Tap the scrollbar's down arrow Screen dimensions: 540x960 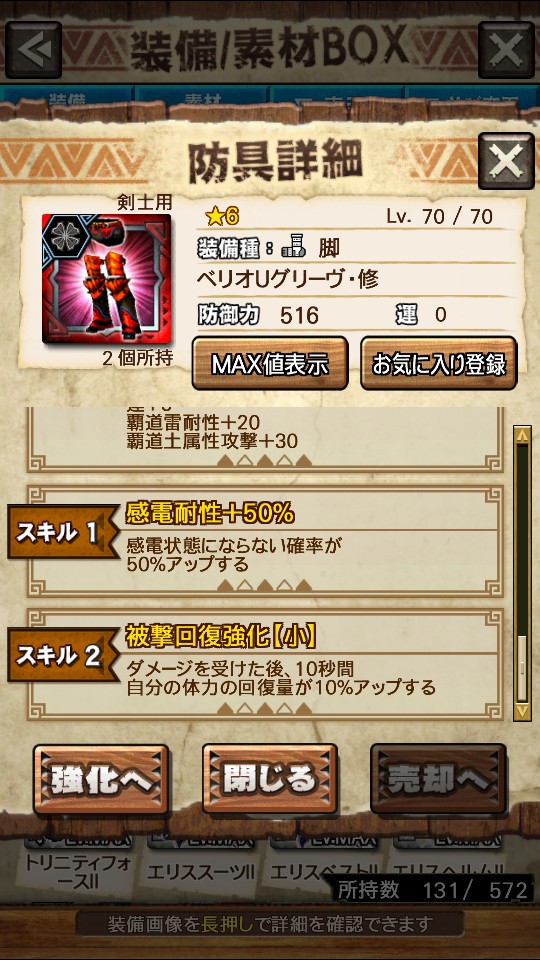[x=522, y=711]
